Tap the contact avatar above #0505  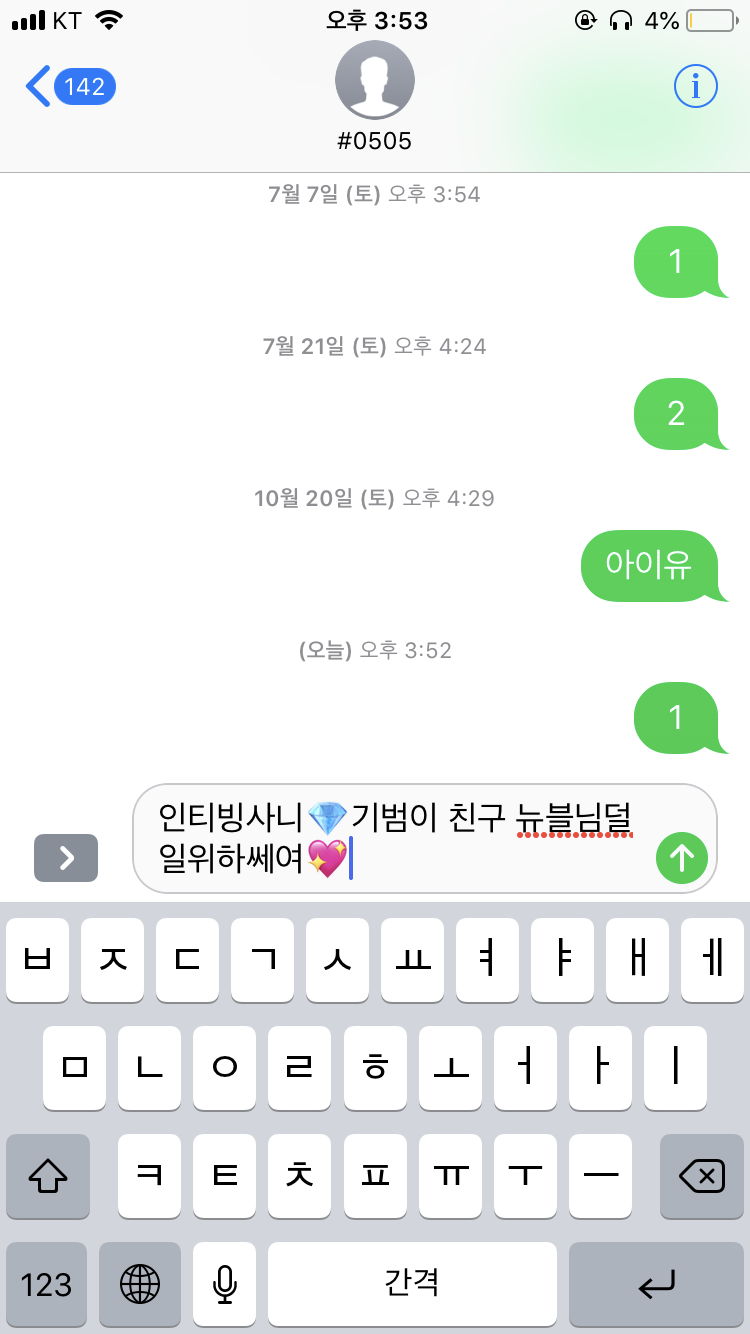tap(375, 80)
